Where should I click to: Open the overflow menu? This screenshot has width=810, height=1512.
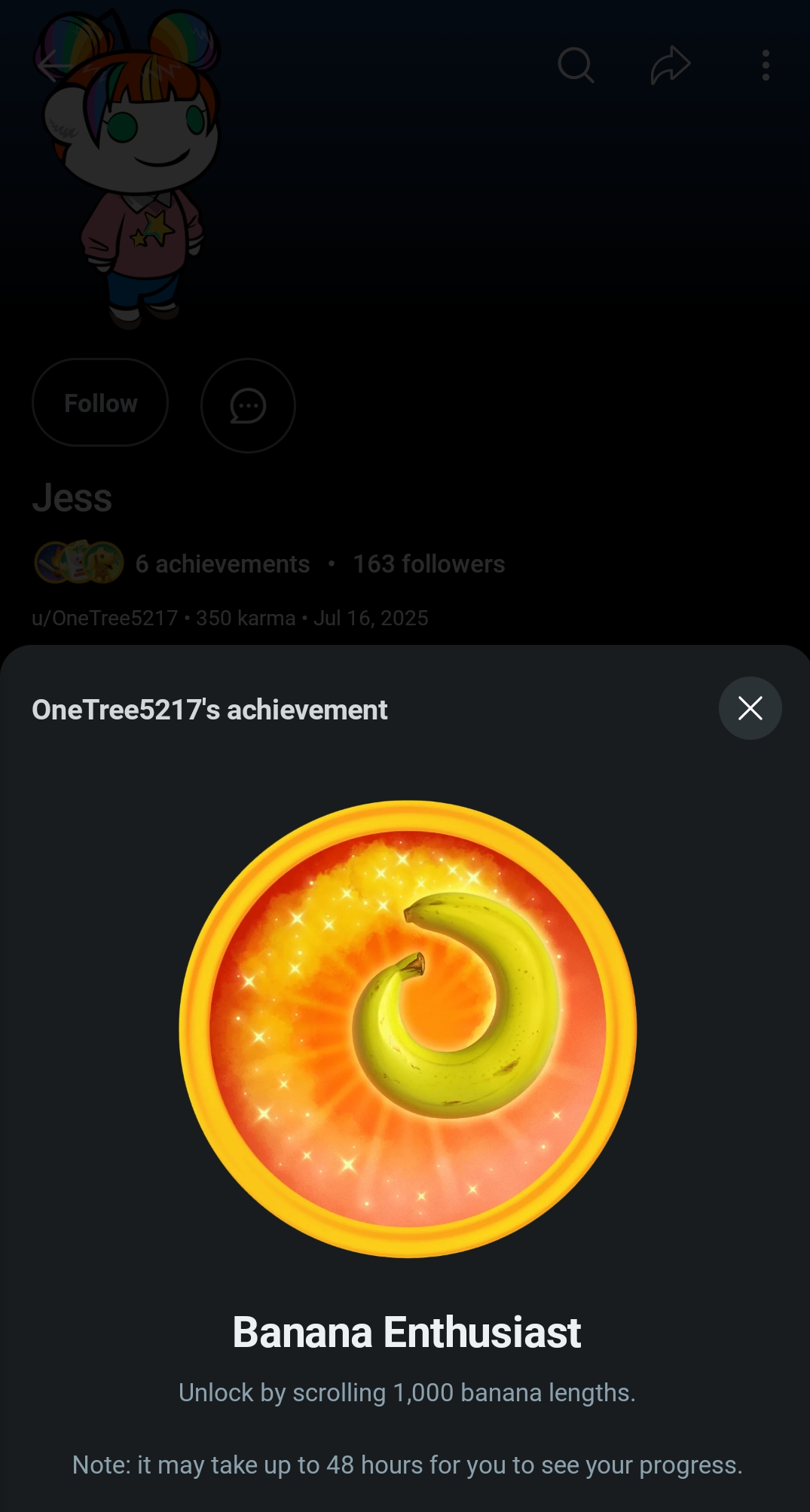coord(766,66)
